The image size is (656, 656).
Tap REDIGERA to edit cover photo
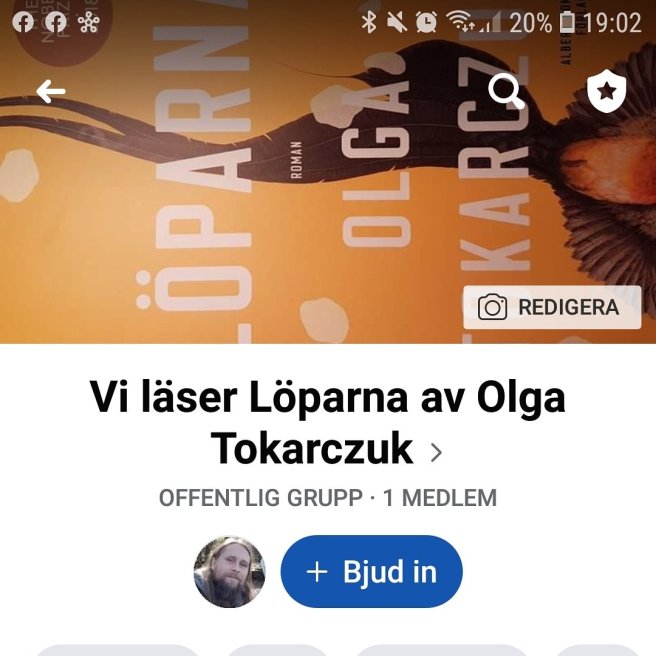pyautogui.click(x=552, y=308)
